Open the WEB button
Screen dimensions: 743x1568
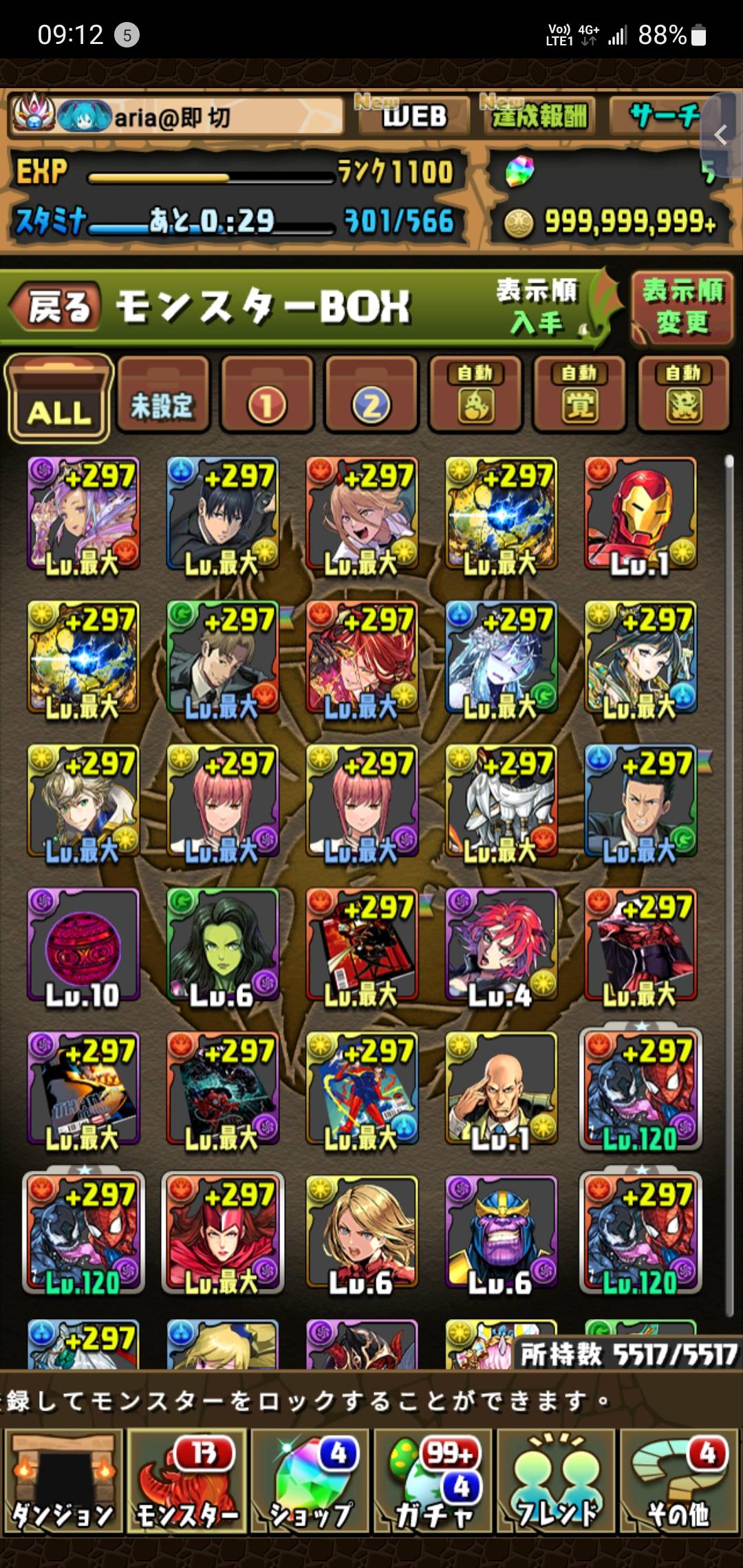click(414, 116)
